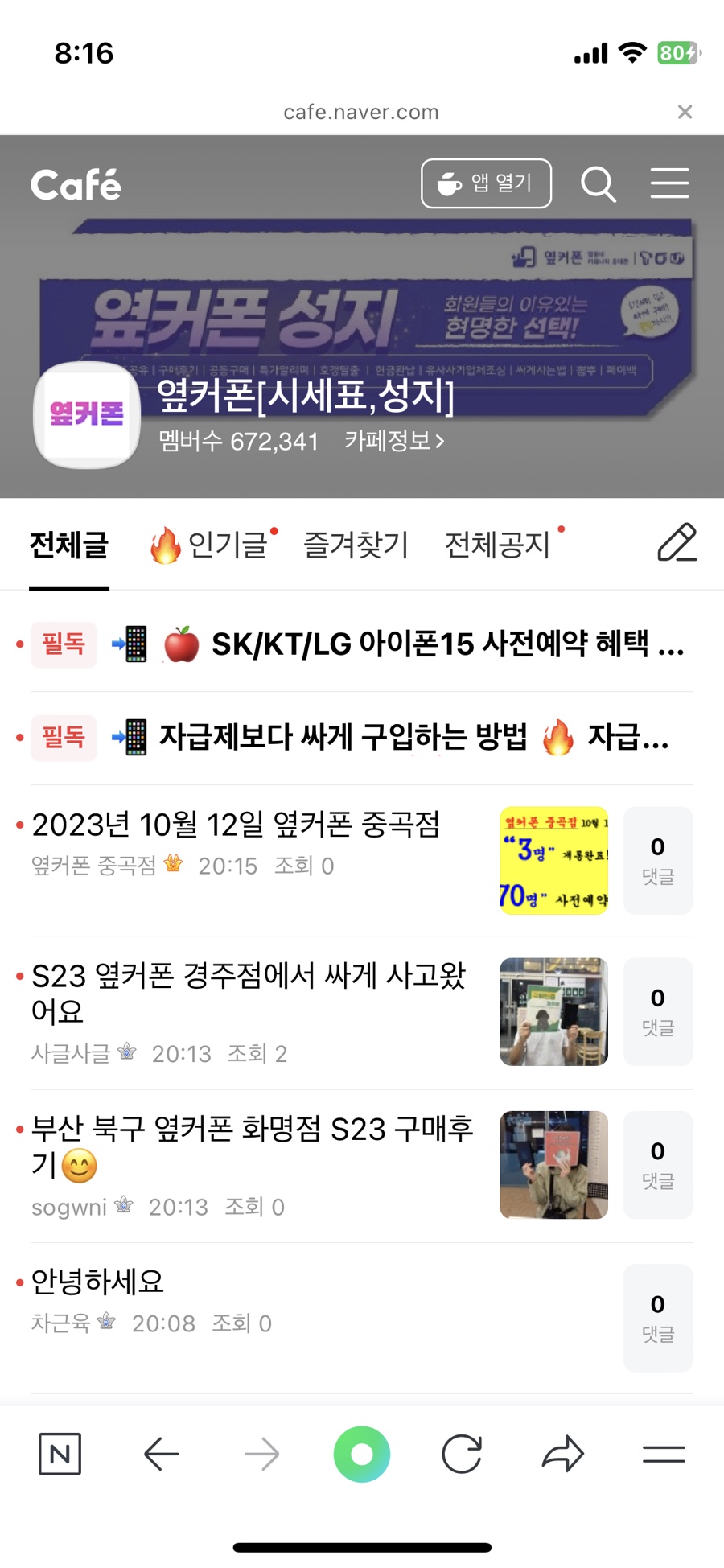Tap the 앱 열기 button
The width and height of the screenshot is (724, 1568).
point(486,183)
